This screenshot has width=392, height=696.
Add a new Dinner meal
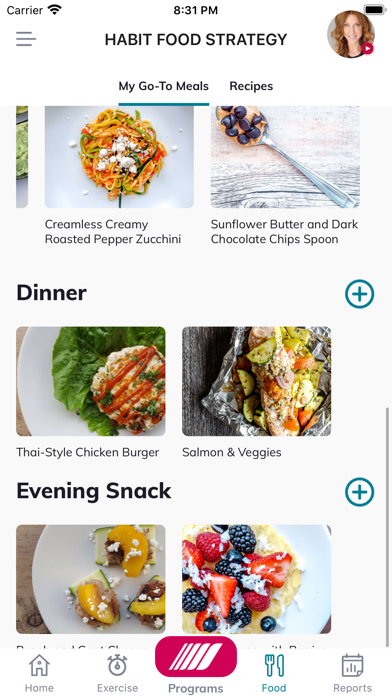pyautogui.click(x=360, y=294)
